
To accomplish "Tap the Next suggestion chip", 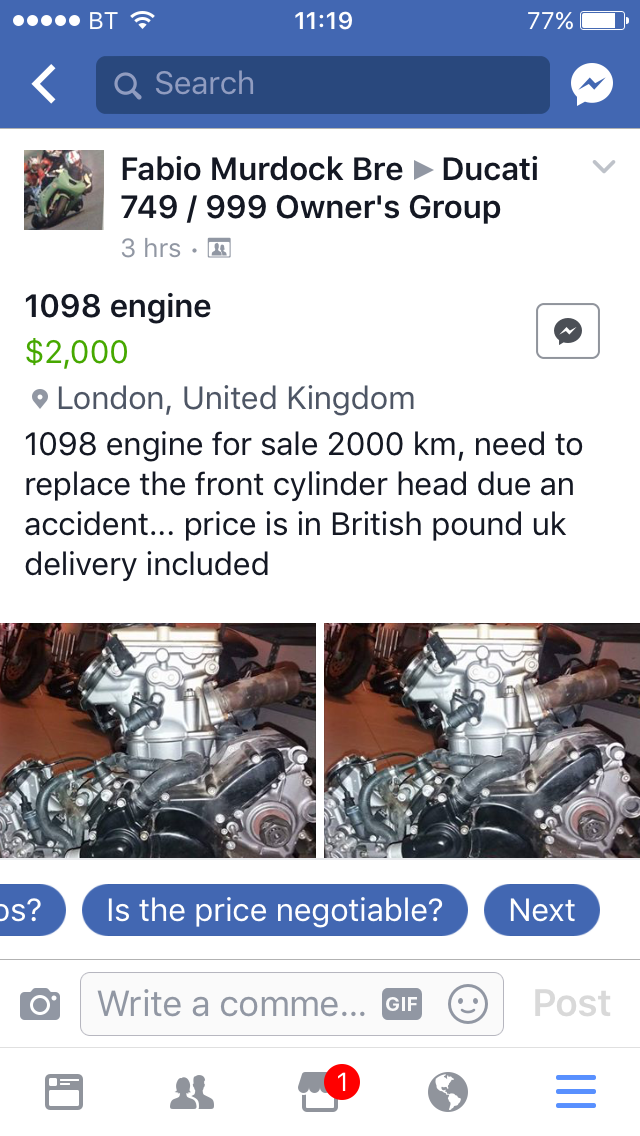I will (x=541, y=910).
